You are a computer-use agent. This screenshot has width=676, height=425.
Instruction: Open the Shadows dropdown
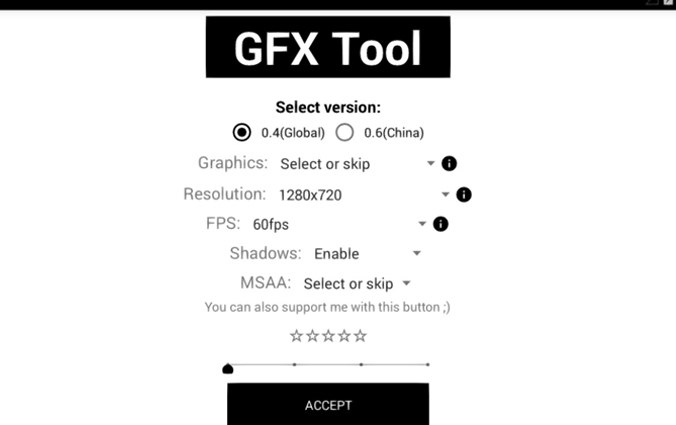pos(366,254)
